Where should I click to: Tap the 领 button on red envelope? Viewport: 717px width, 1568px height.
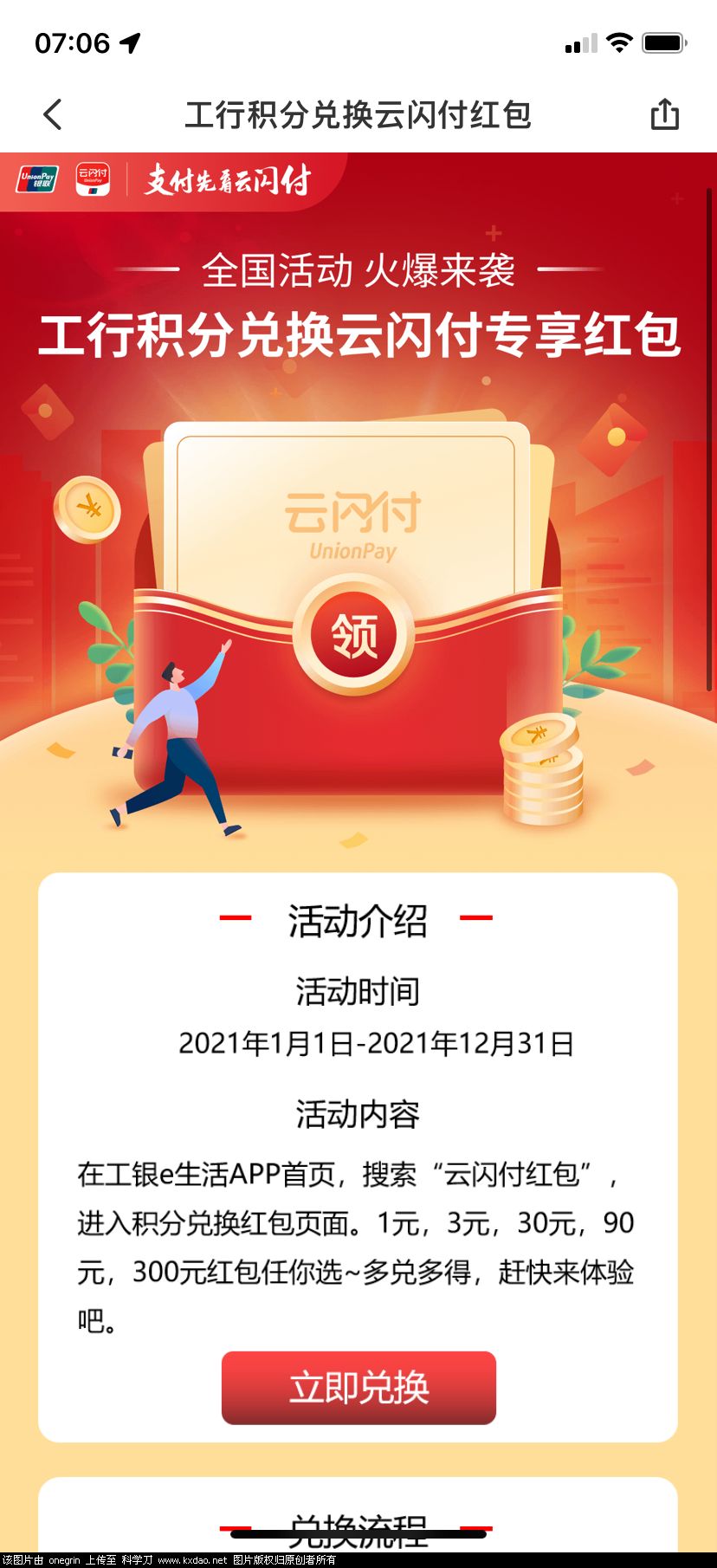(x=354, y=635)
